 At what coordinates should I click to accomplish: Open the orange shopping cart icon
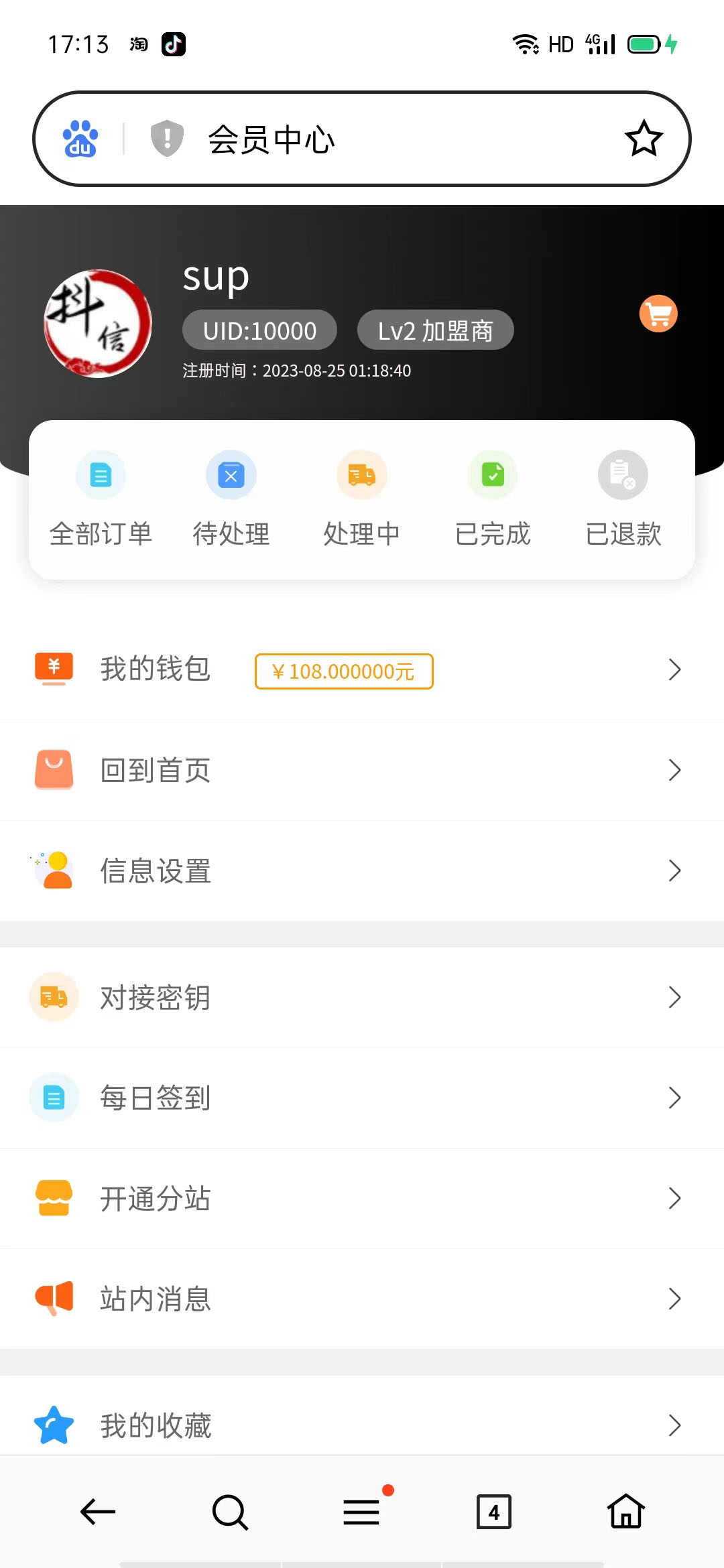click(x=658, y=314)
